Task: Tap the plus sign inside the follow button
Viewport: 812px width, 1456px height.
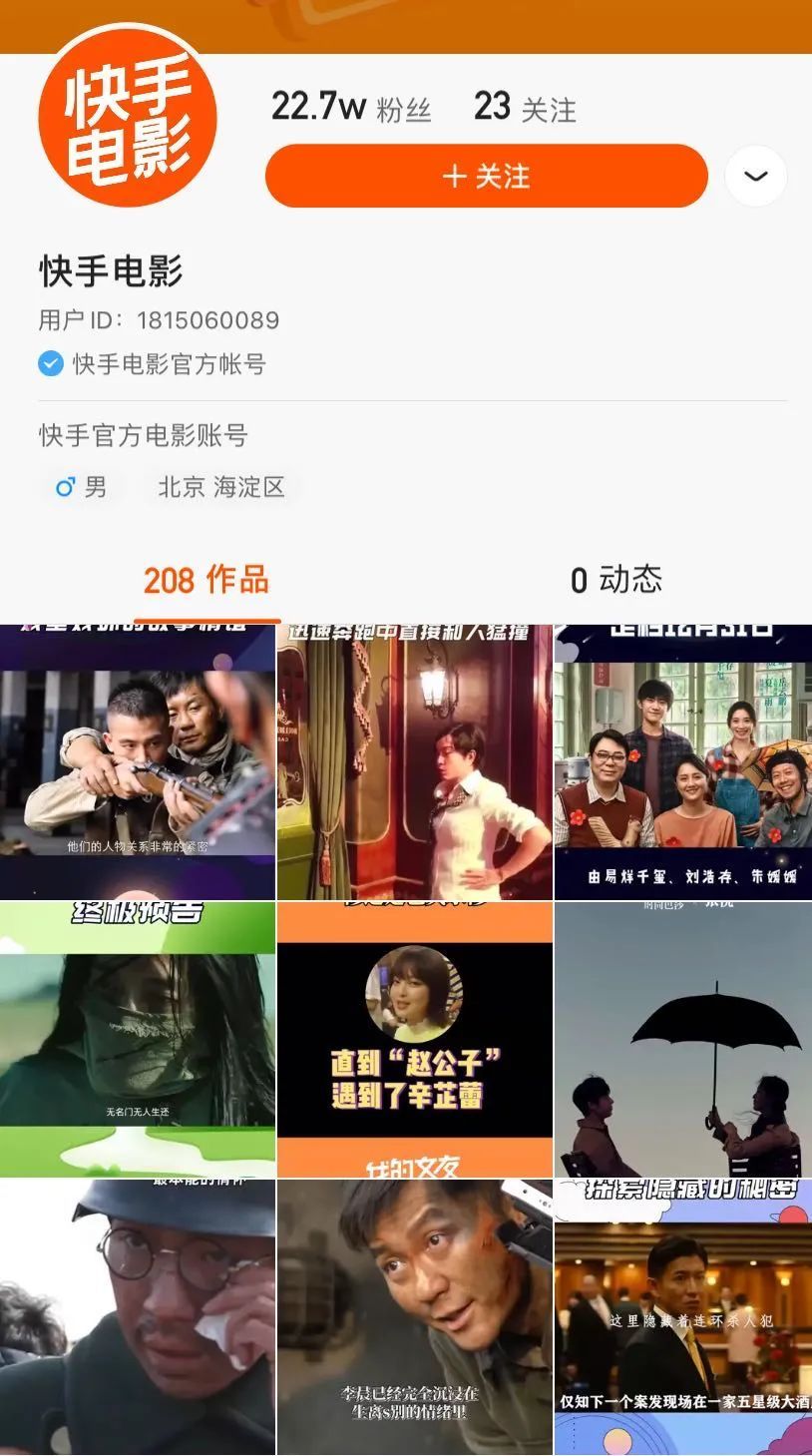Action: point(454,176)
